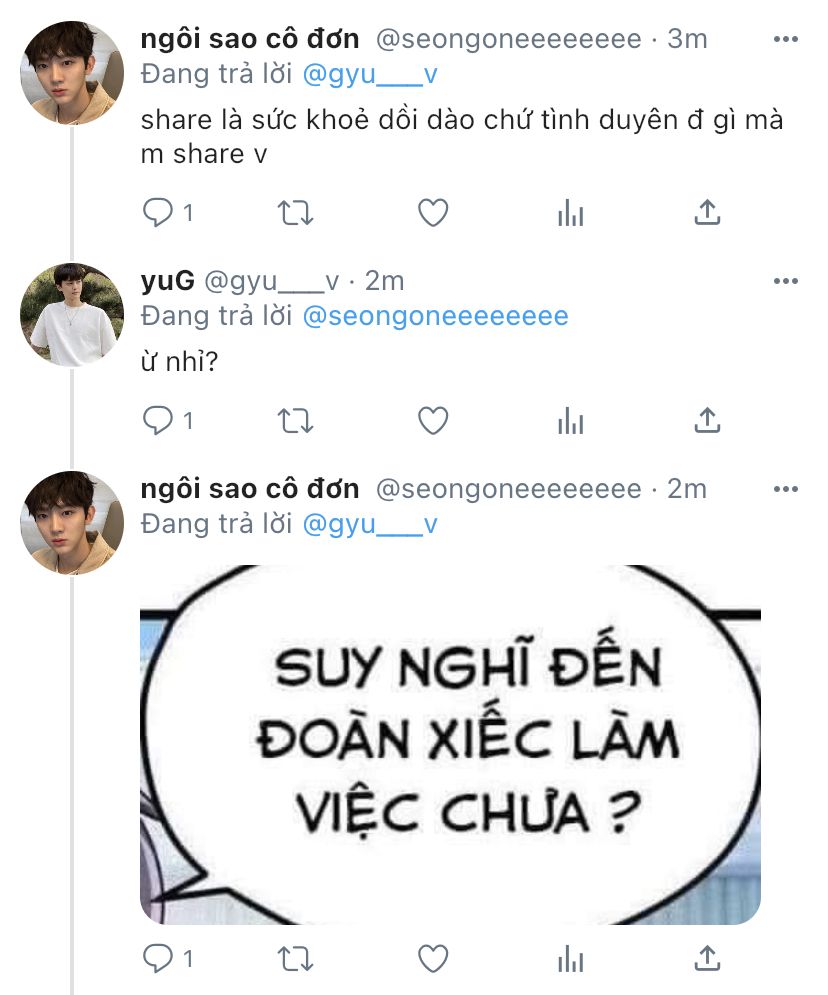Retweet yuG's 'ừ nhỉ?' tweet
This screenshot has width=828, height=995.
295,421
